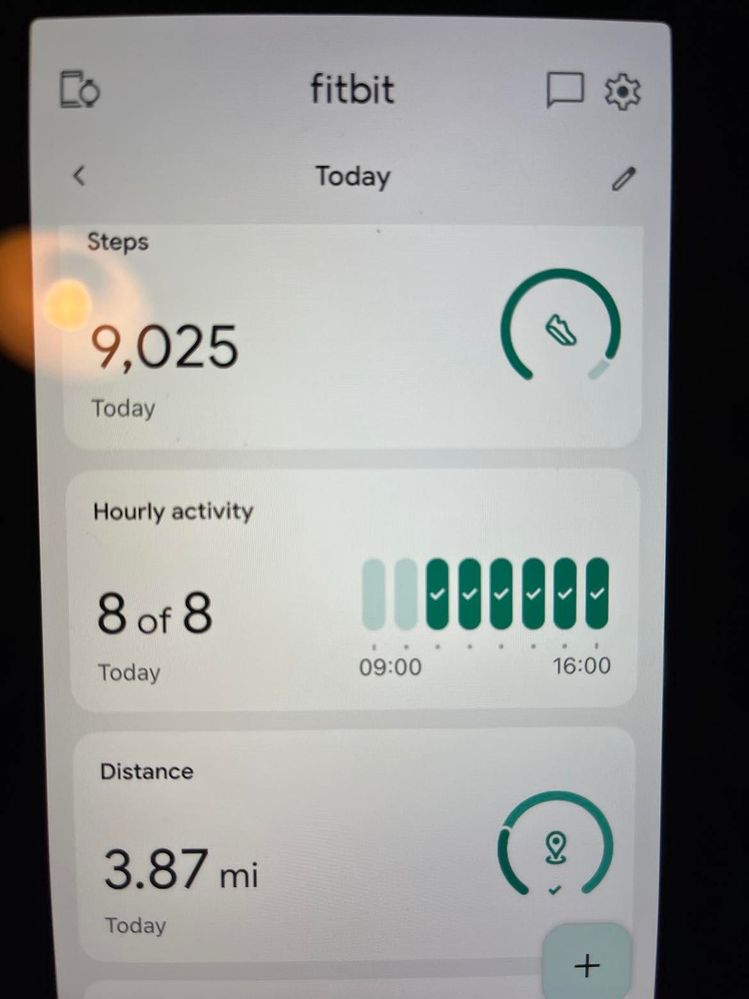The height and width of the screenshot is (999, 749).
Task: Edit the Today dashboard with pencil
Action: pos(624,179)
